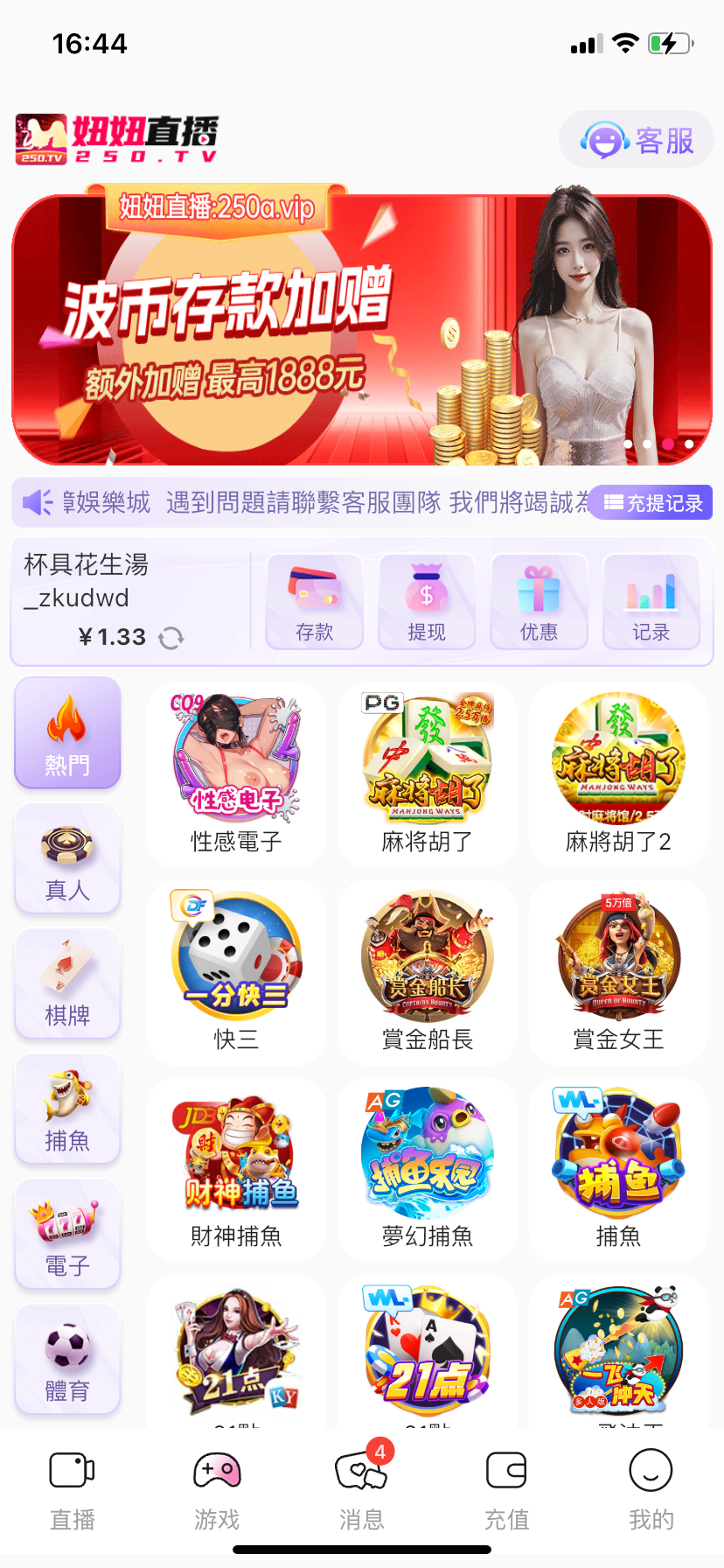Open the 记录 records chart icon
This screenshot has height=1568, width=724.
pyautogui.click(x=651, y=602)
